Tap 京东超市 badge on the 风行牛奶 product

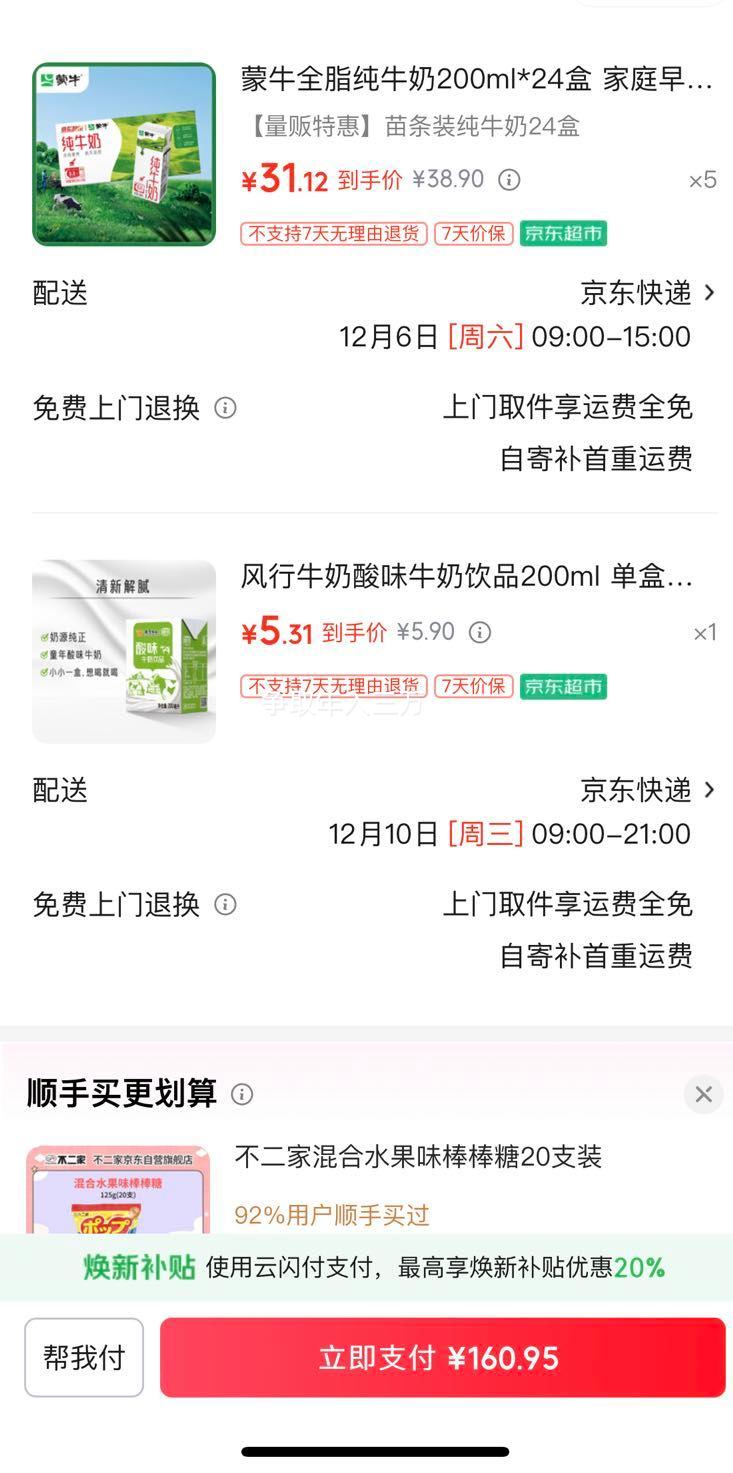pos(562,687)
